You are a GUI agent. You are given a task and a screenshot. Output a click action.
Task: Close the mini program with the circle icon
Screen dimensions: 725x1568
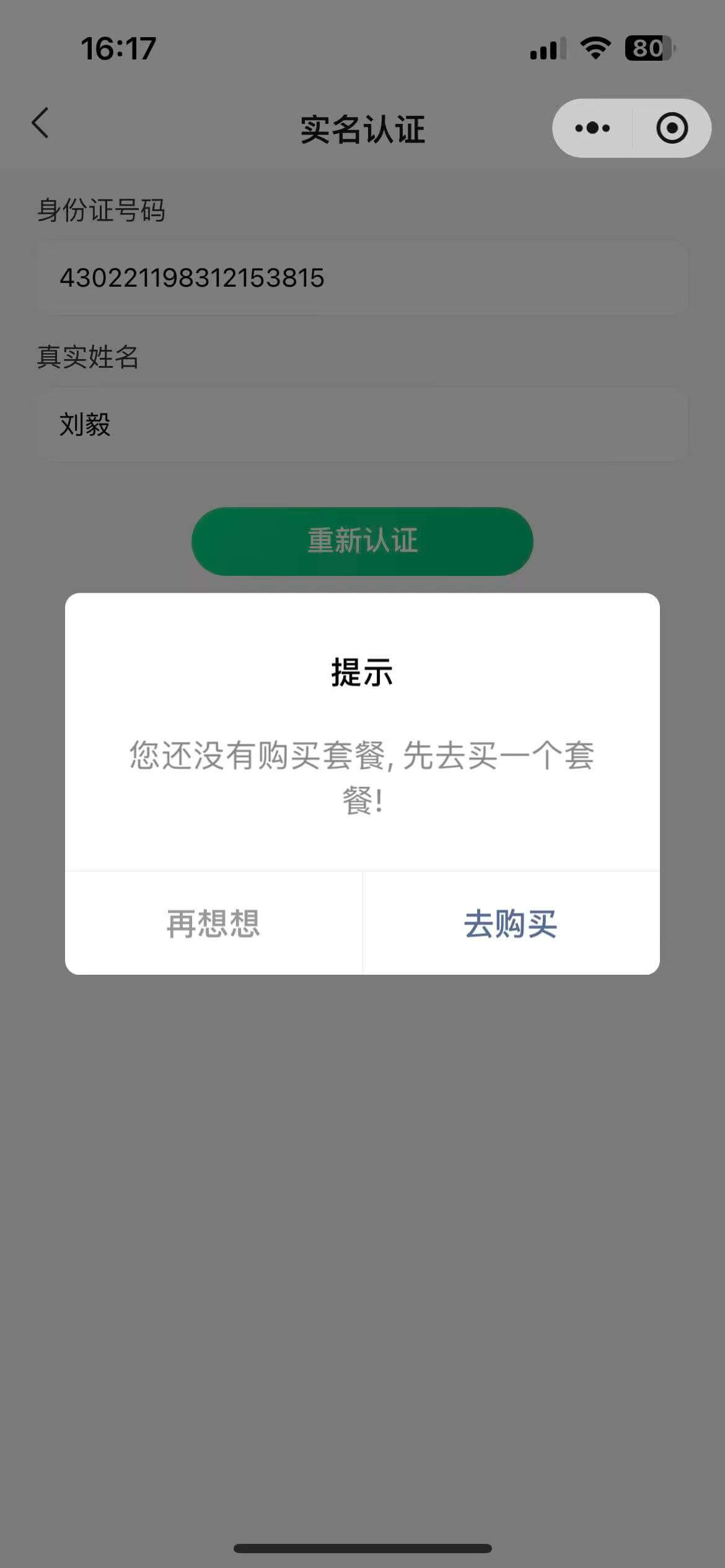coord(672,128)
